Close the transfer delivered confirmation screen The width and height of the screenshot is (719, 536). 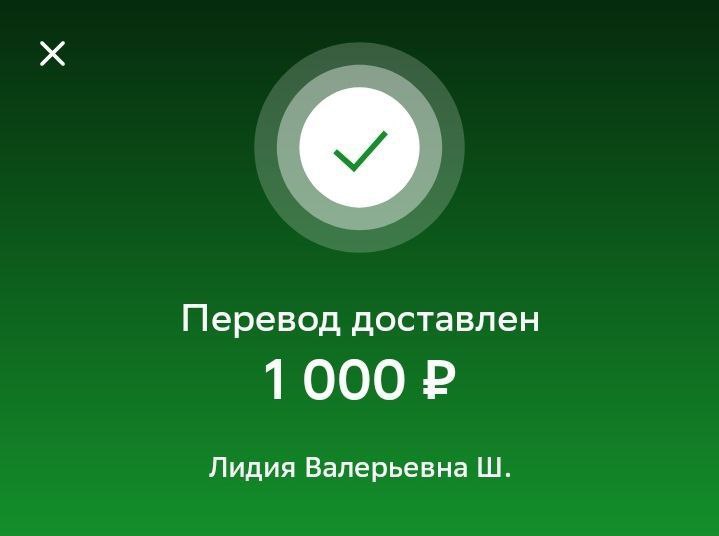pos(52,53)
